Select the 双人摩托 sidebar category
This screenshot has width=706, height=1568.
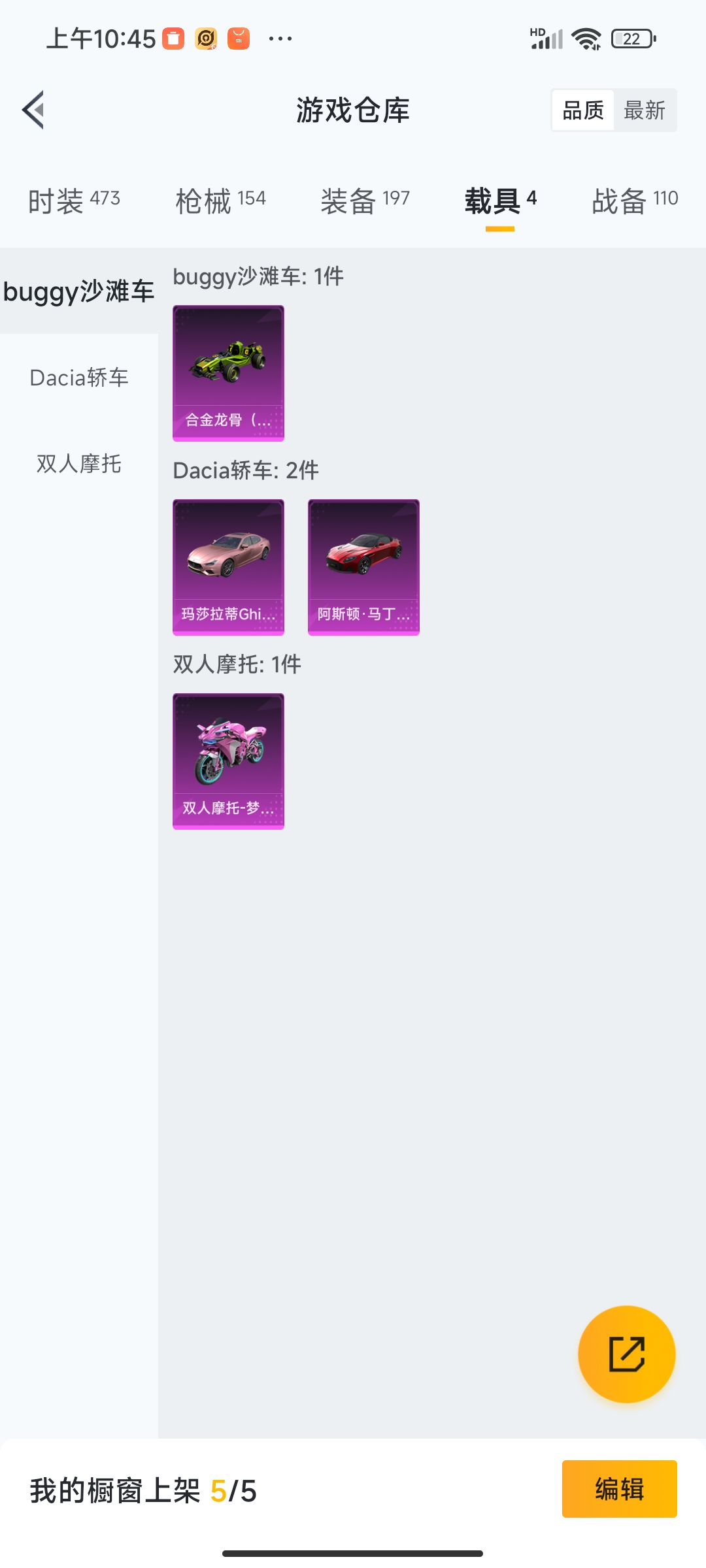pos(78,465)
